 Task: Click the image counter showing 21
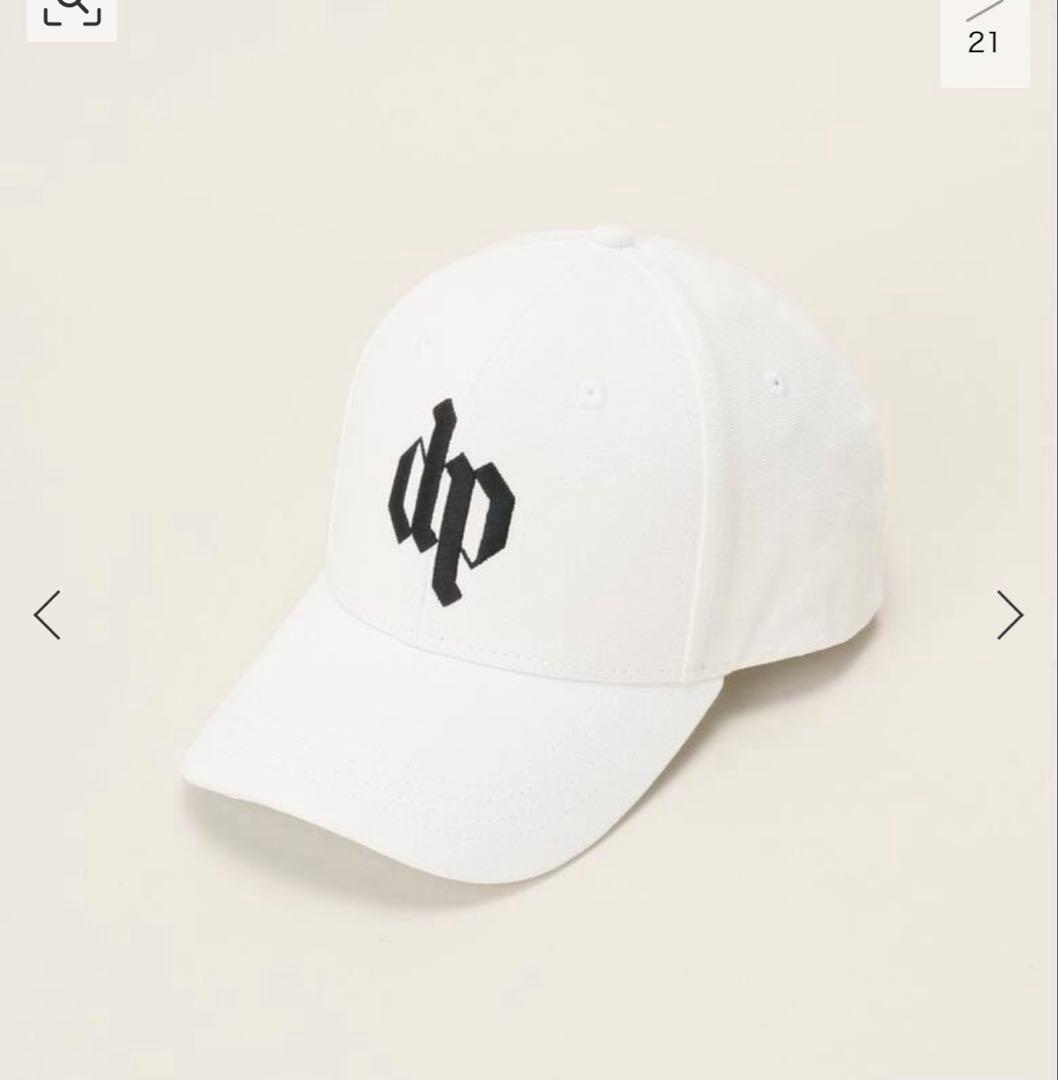[x=985, y=42]
